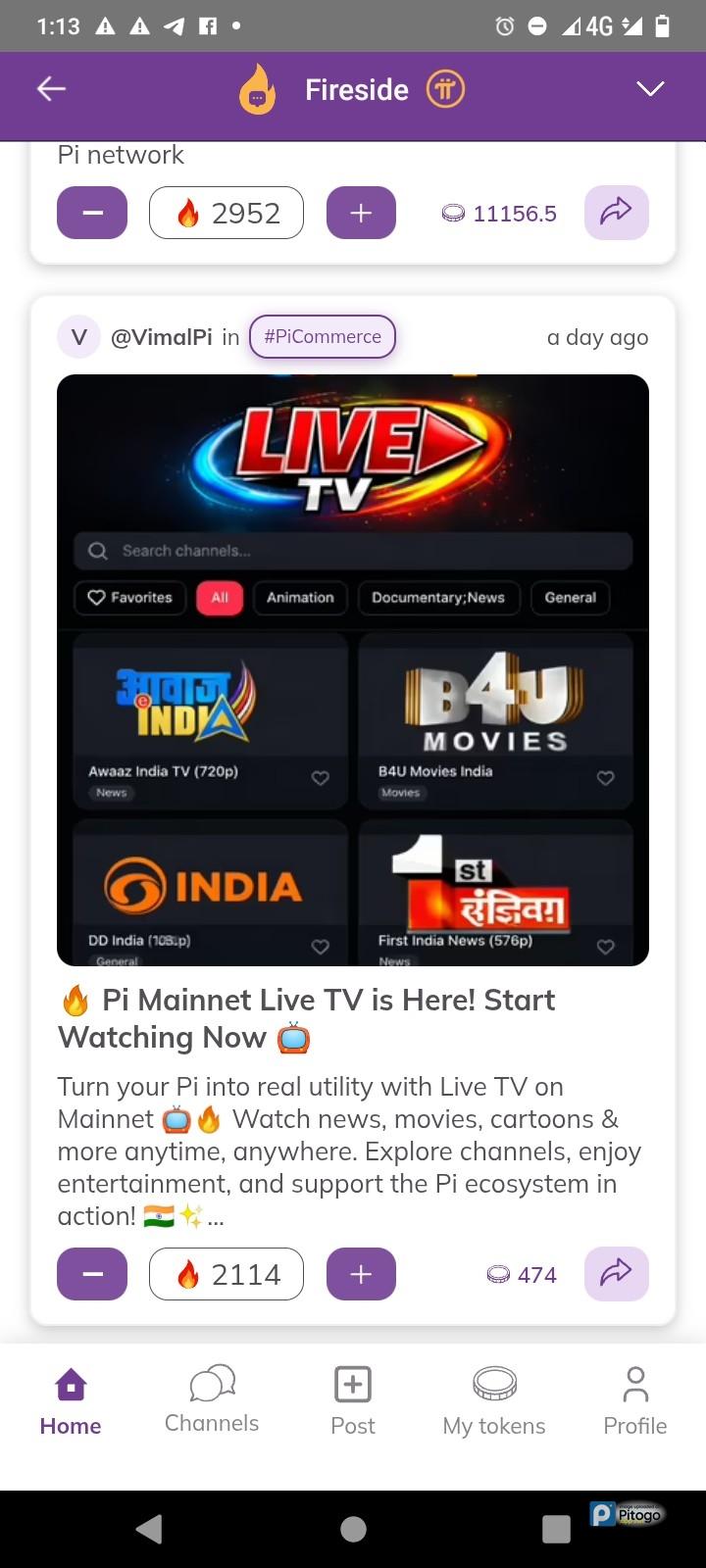
Task: Expand the Fireside dropdown chevron
Action: (650, 89)
